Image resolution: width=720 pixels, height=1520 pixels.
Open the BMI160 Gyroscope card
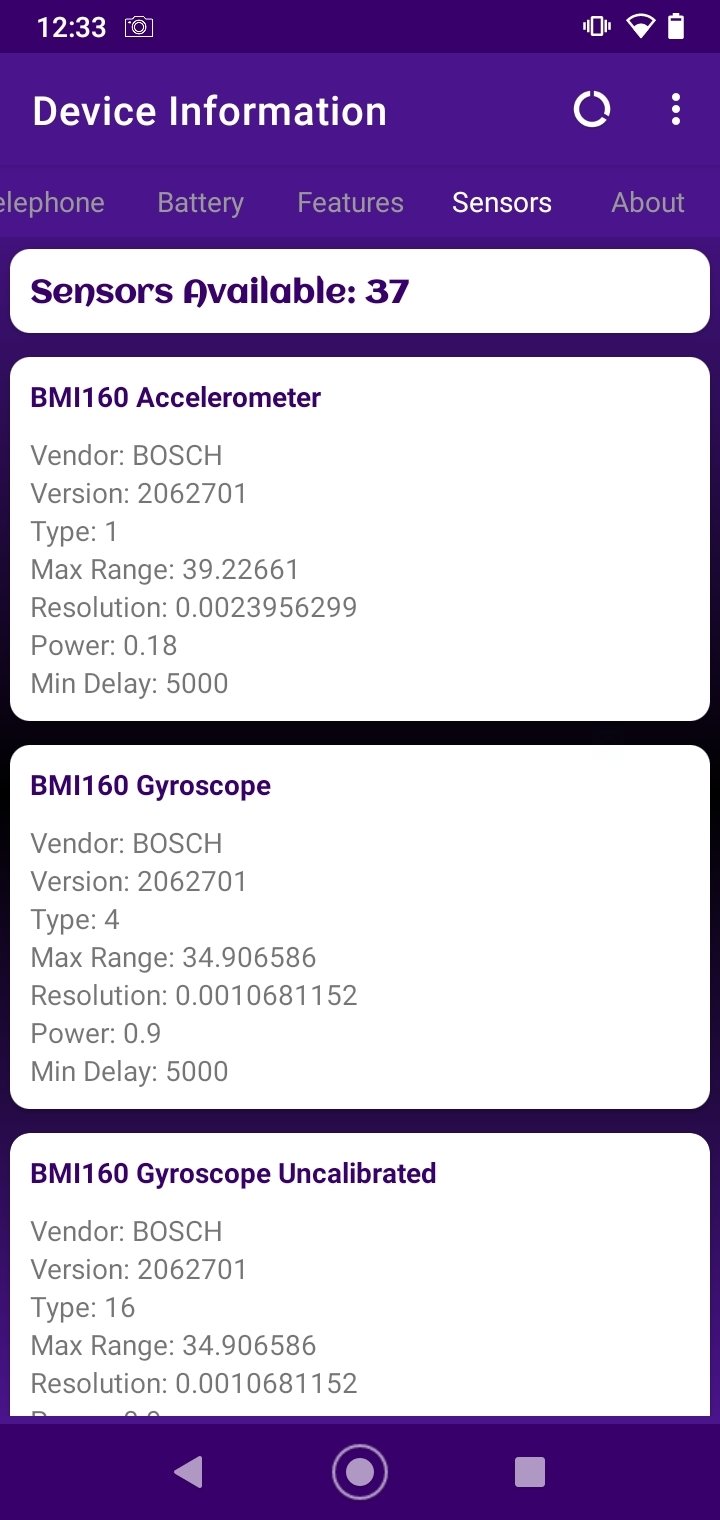[360, 927]
